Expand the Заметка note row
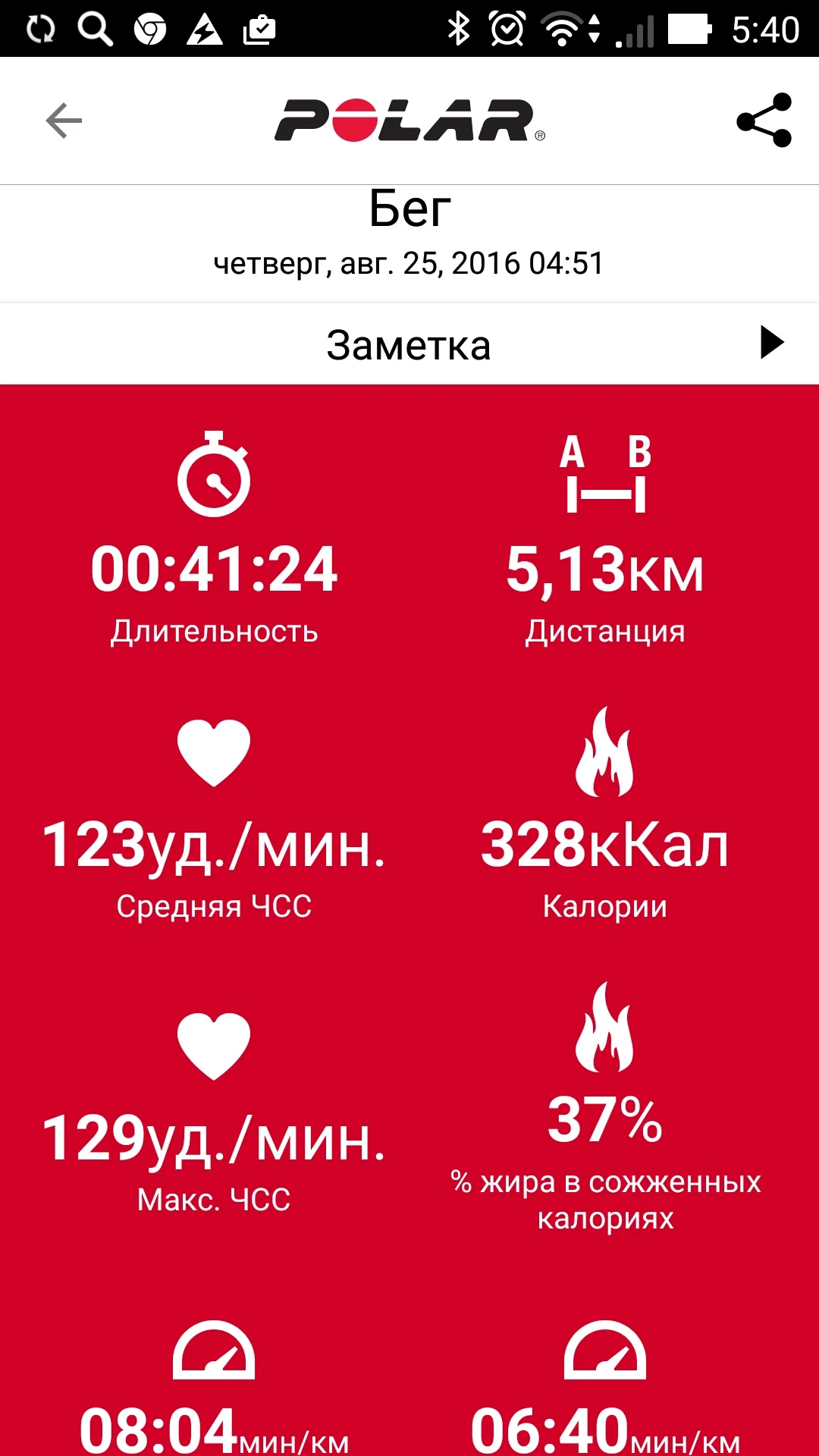Viewport: 819px width, 1456px height. point(409,344)
